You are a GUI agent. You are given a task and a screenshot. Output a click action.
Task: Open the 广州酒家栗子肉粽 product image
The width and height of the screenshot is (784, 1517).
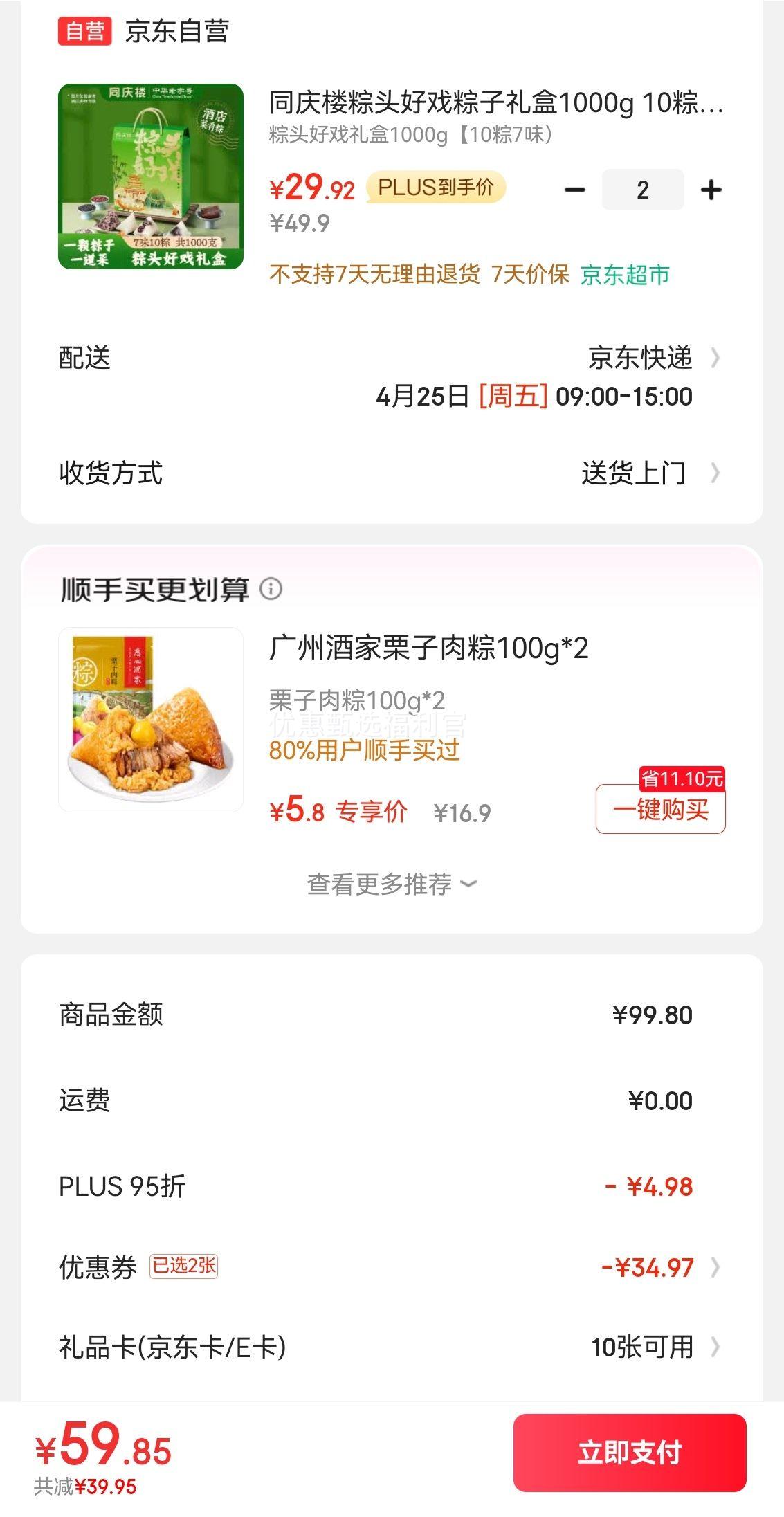coord(151,720)
